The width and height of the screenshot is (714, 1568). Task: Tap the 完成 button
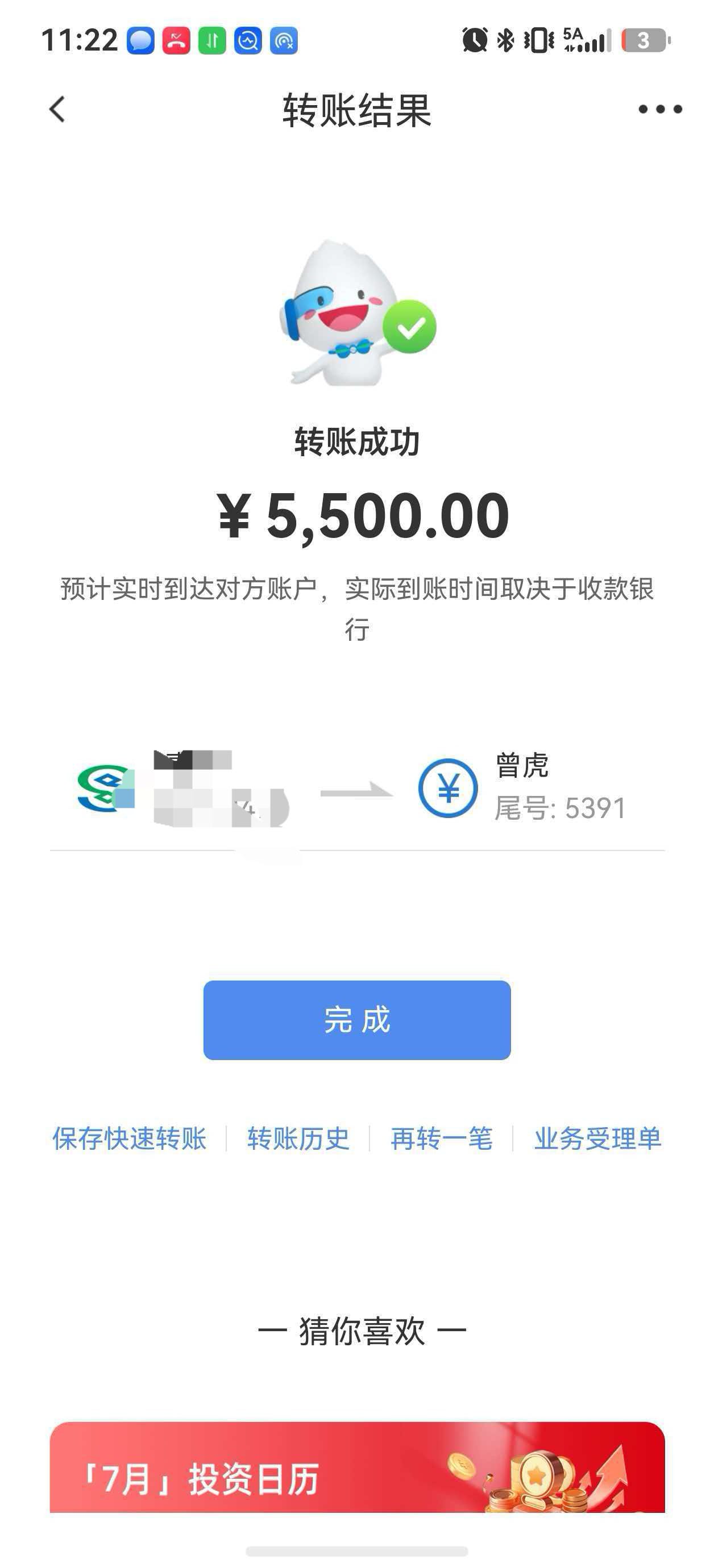[357, 1020]
